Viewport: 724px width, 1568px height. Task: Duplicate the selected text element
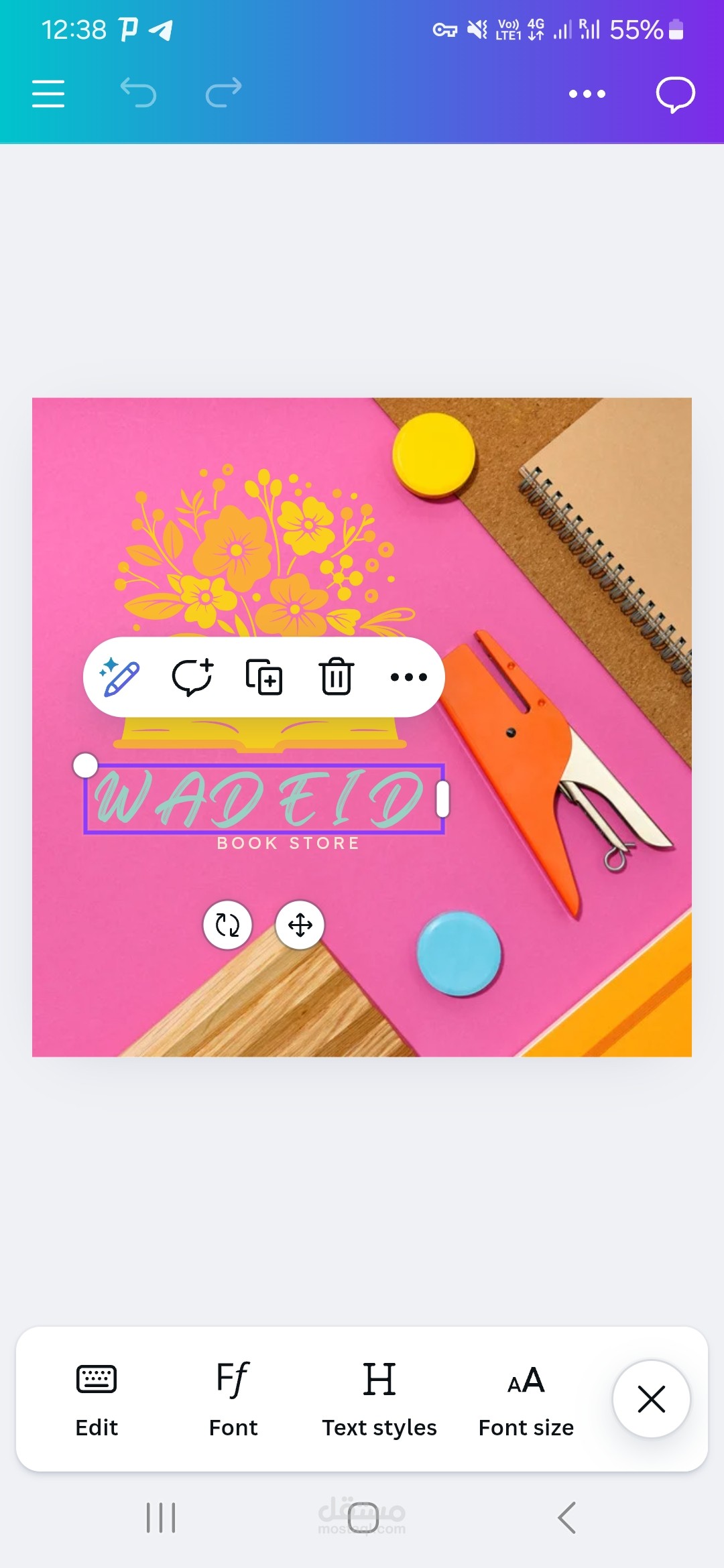264,677
